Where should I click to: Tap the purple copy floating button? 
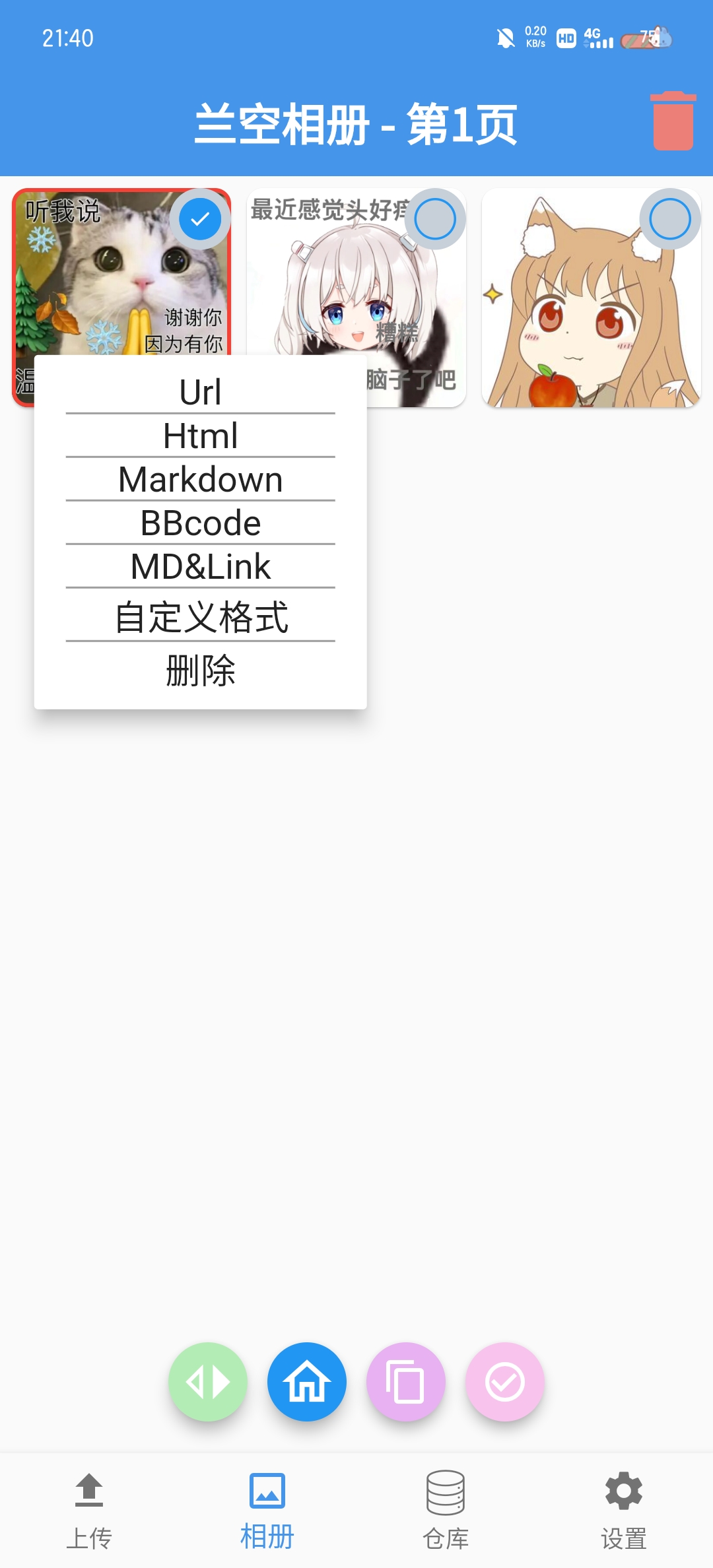coord(406,1382)
